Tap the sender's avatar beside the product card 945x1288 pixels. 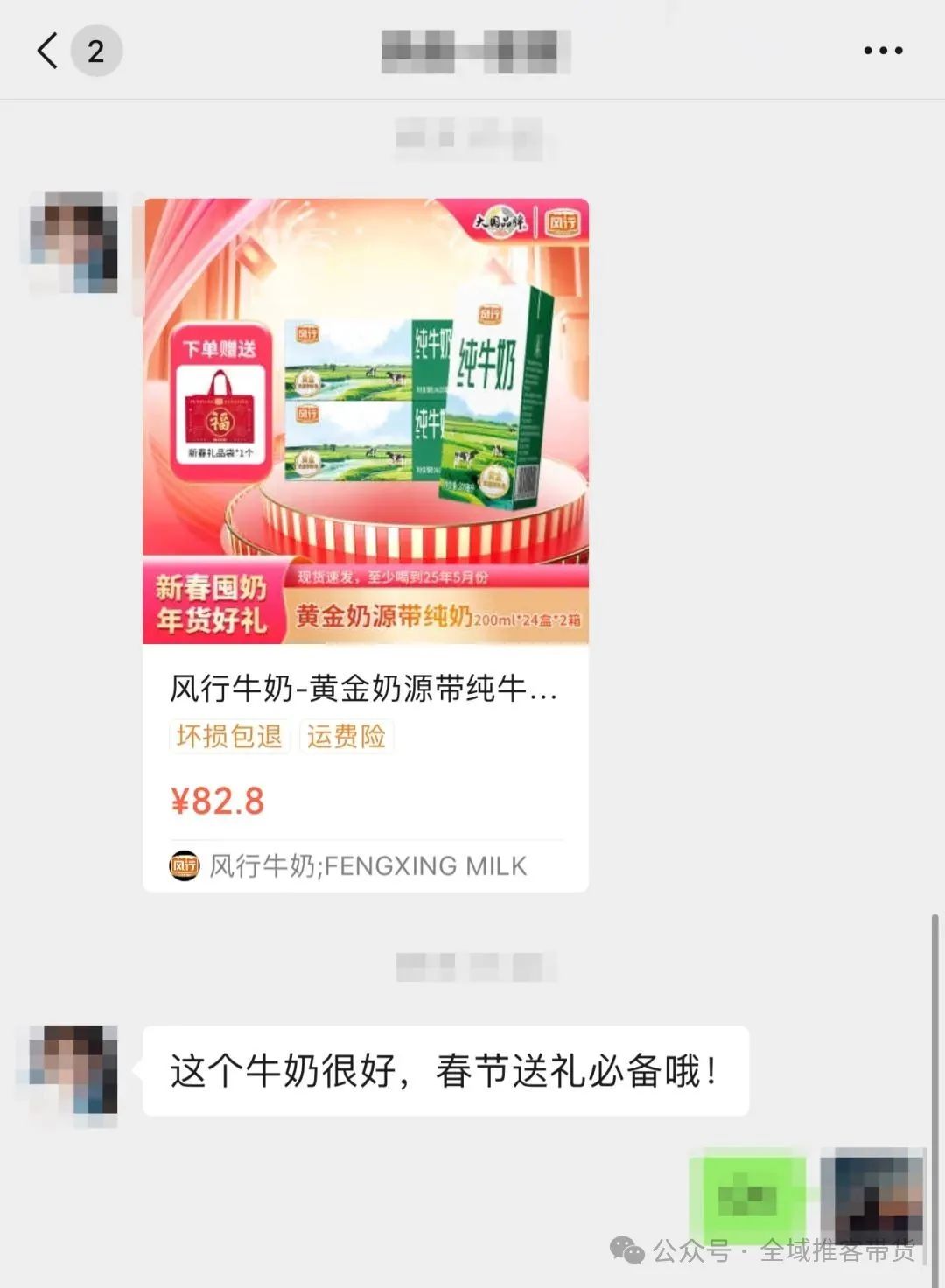(73, 242)
